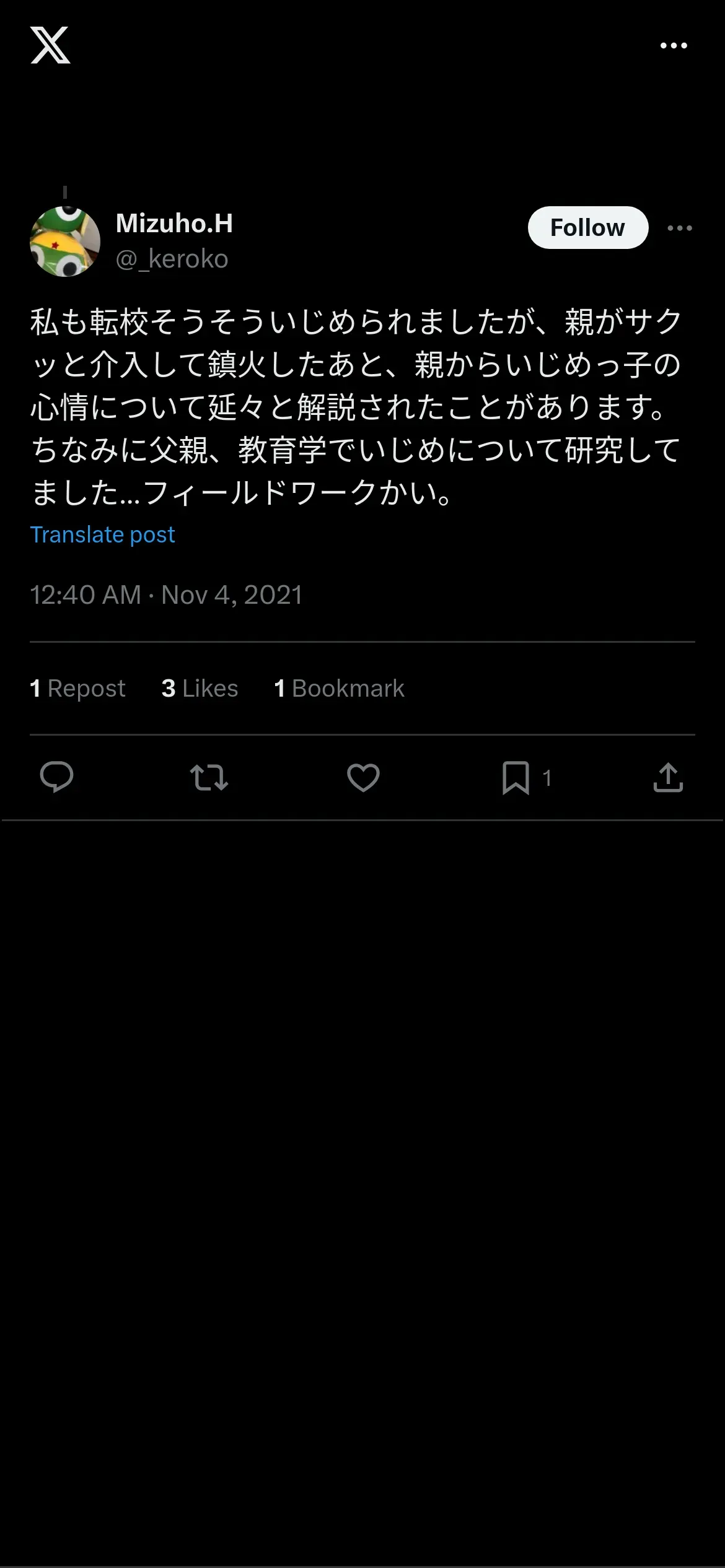
Task: Follow Mizuho.H
Action: pyautogui.click(x=587, y=228)
